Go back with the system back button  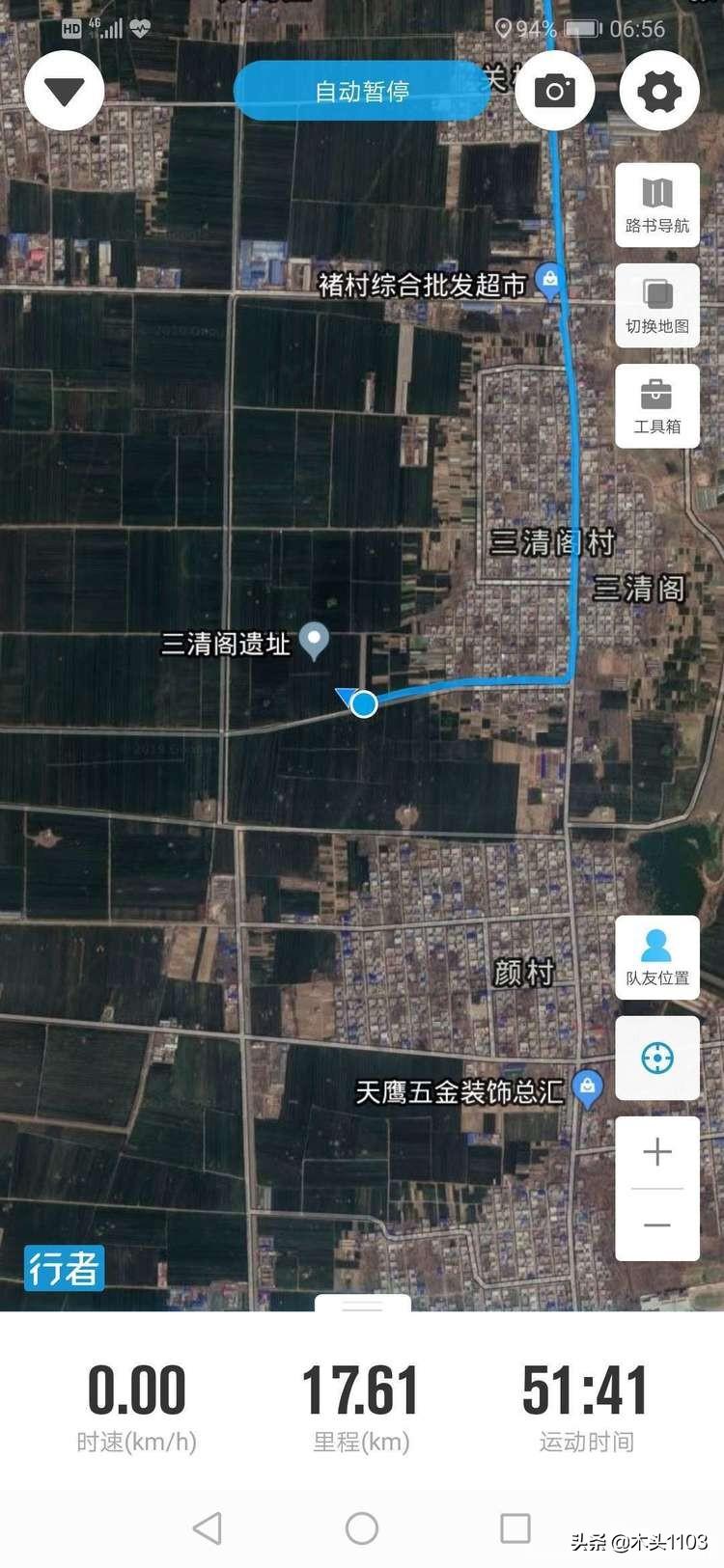tap(208, 1527)
